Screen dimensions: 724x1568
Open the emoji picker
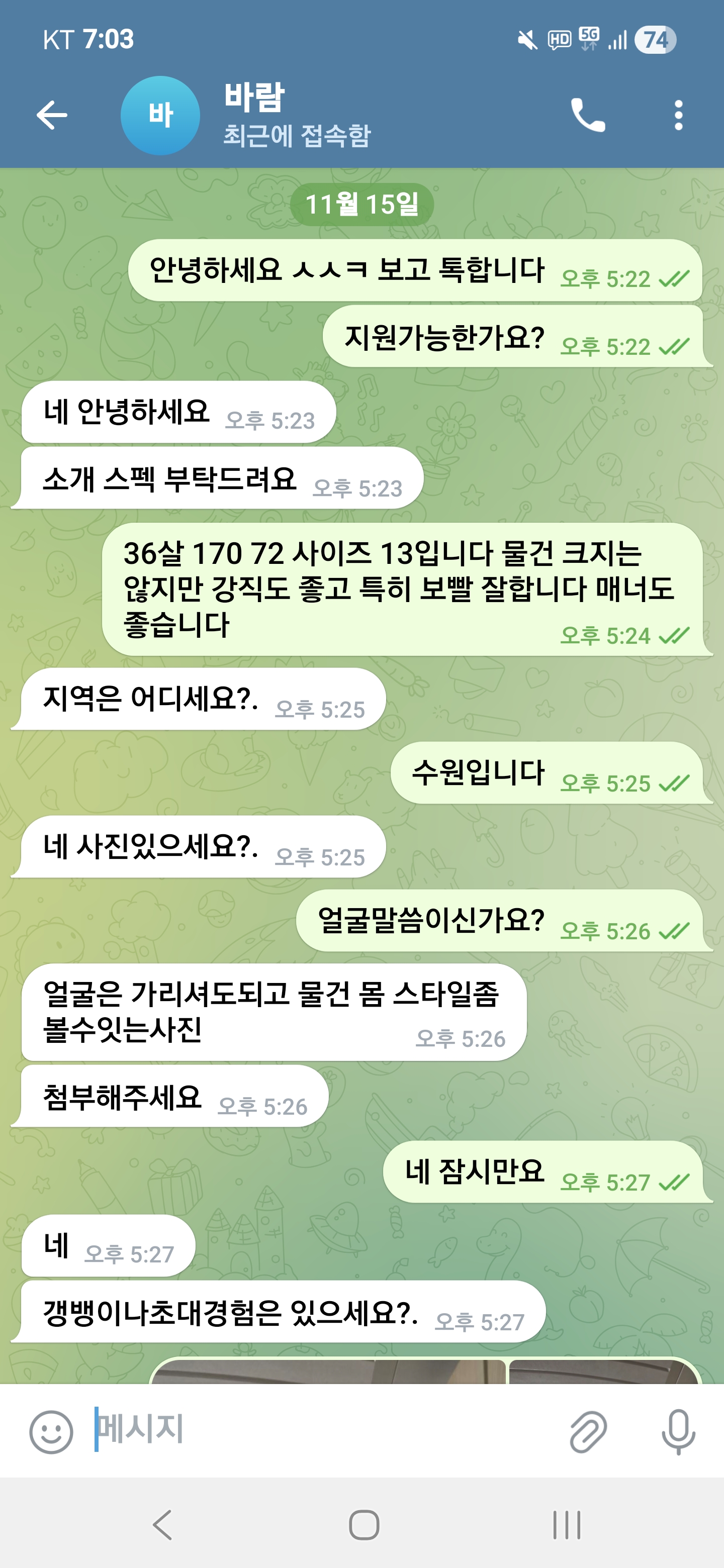click(x=51, y=1432)
